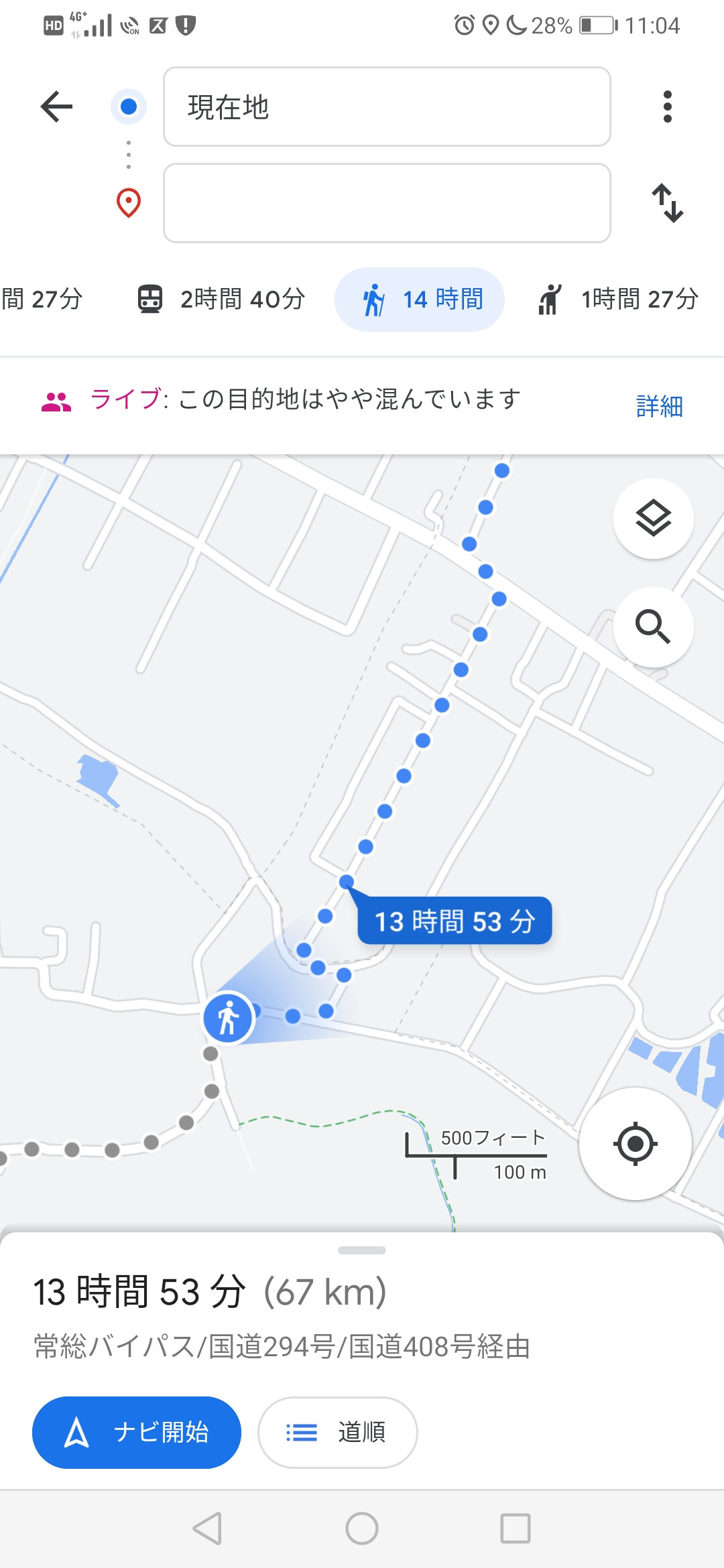
Task: Expand the route details sheet handle
Action: [x=362, y=1250]
